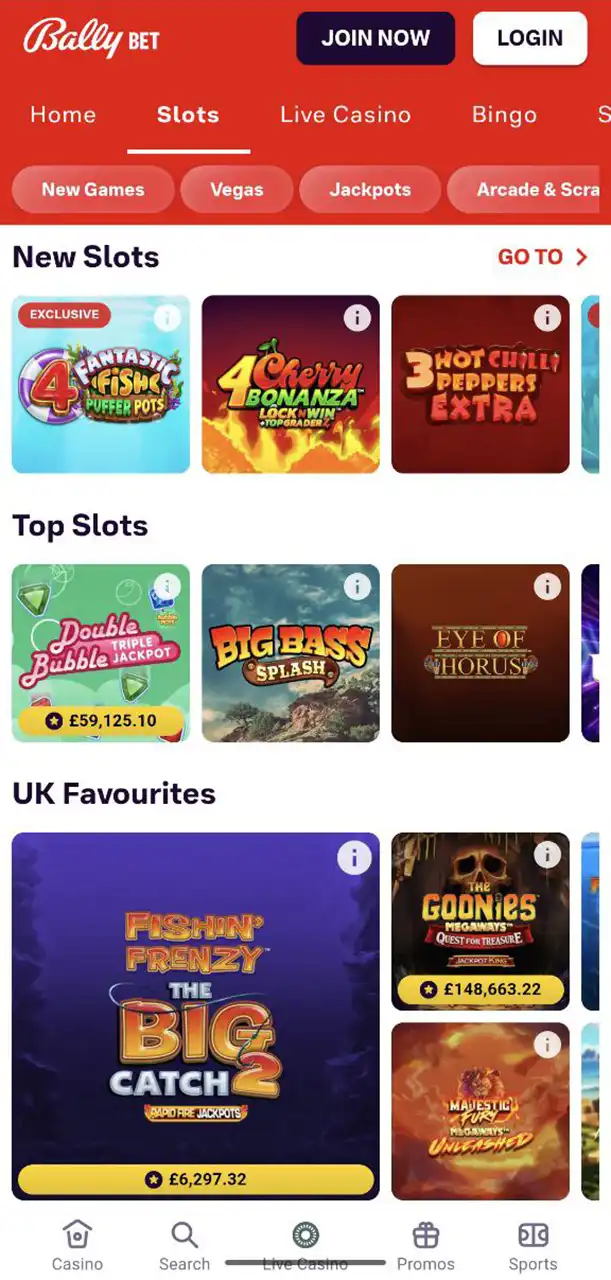Viewport: 611px width, 1280px height.
Task: Switch to the Home tab
Action: click(x=63, y=115)
